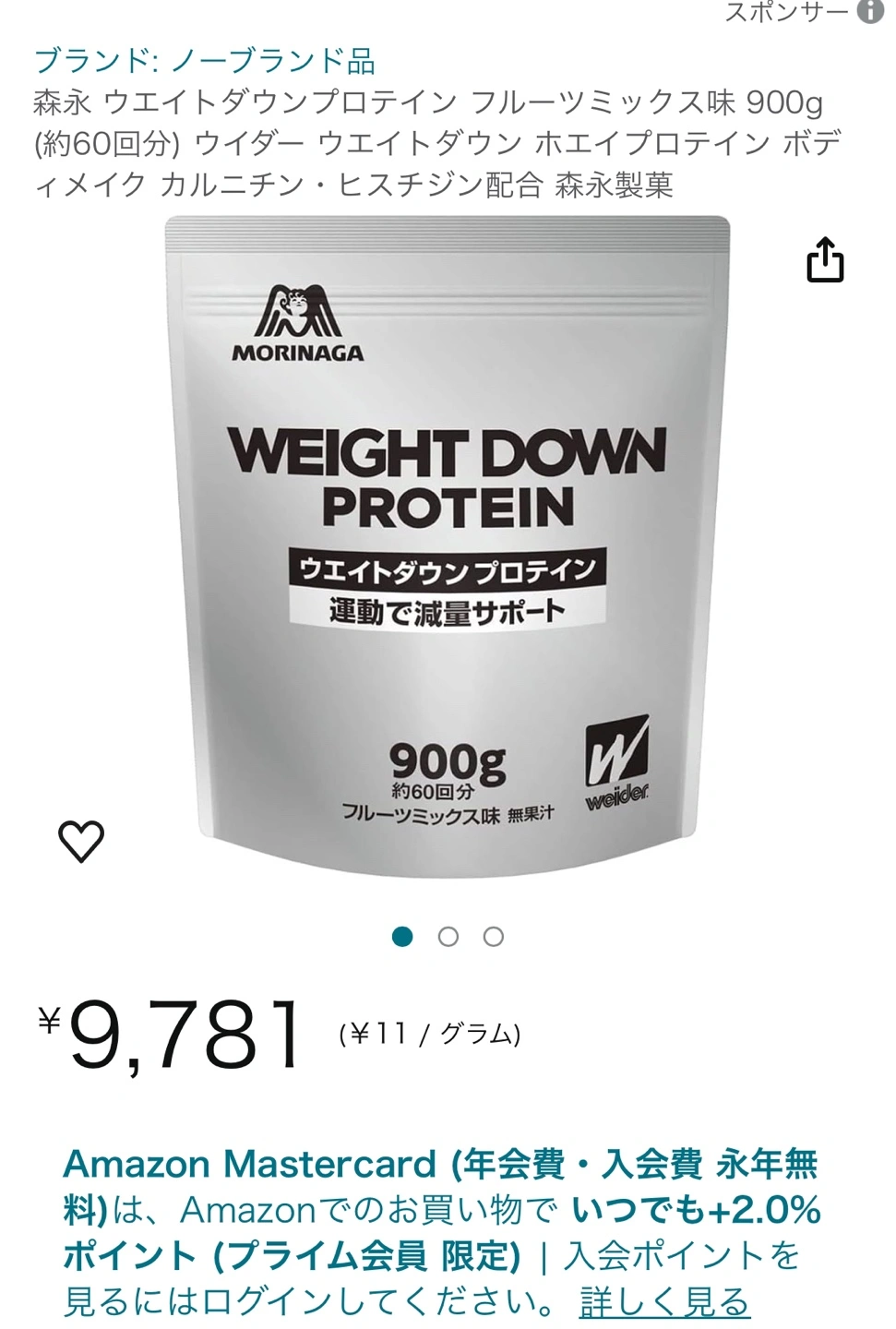The width and height of the screenshot is (896, 1329).
Task: Open the sponsor info icon
Action: pos(870,12)
